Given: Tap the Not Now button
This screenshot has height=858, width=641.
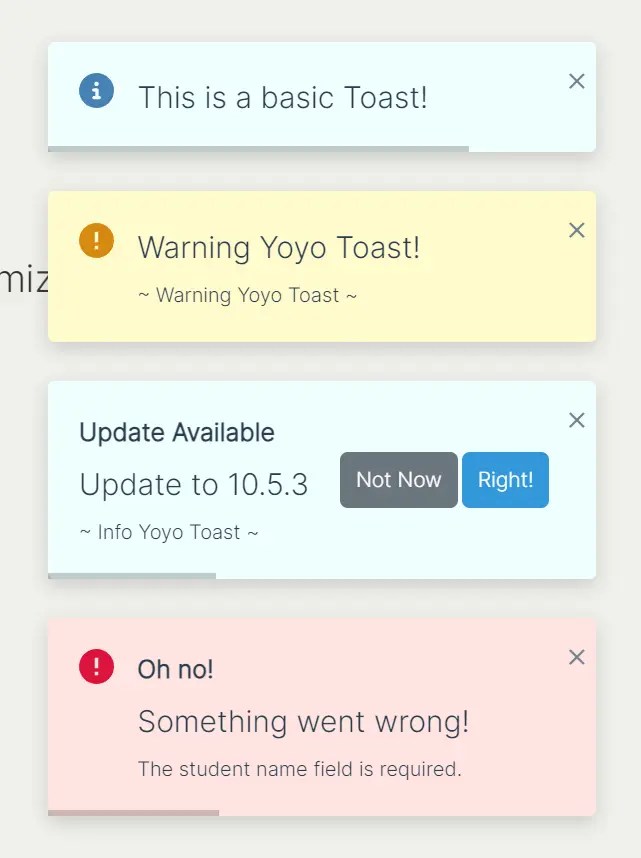Looking at the screenshot, I should tap(398, 480).
